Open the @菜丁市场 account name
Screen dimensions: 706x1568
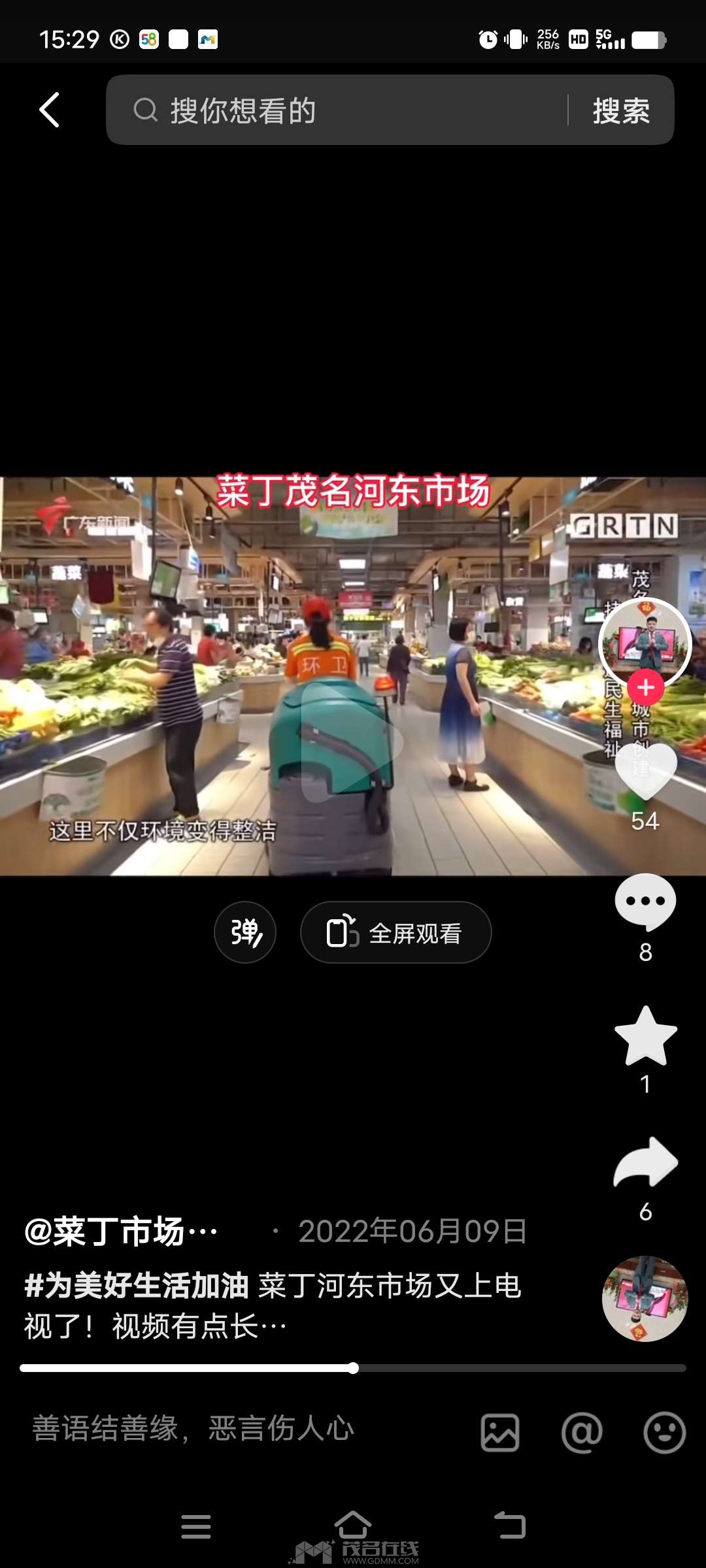coord(121,1232)
